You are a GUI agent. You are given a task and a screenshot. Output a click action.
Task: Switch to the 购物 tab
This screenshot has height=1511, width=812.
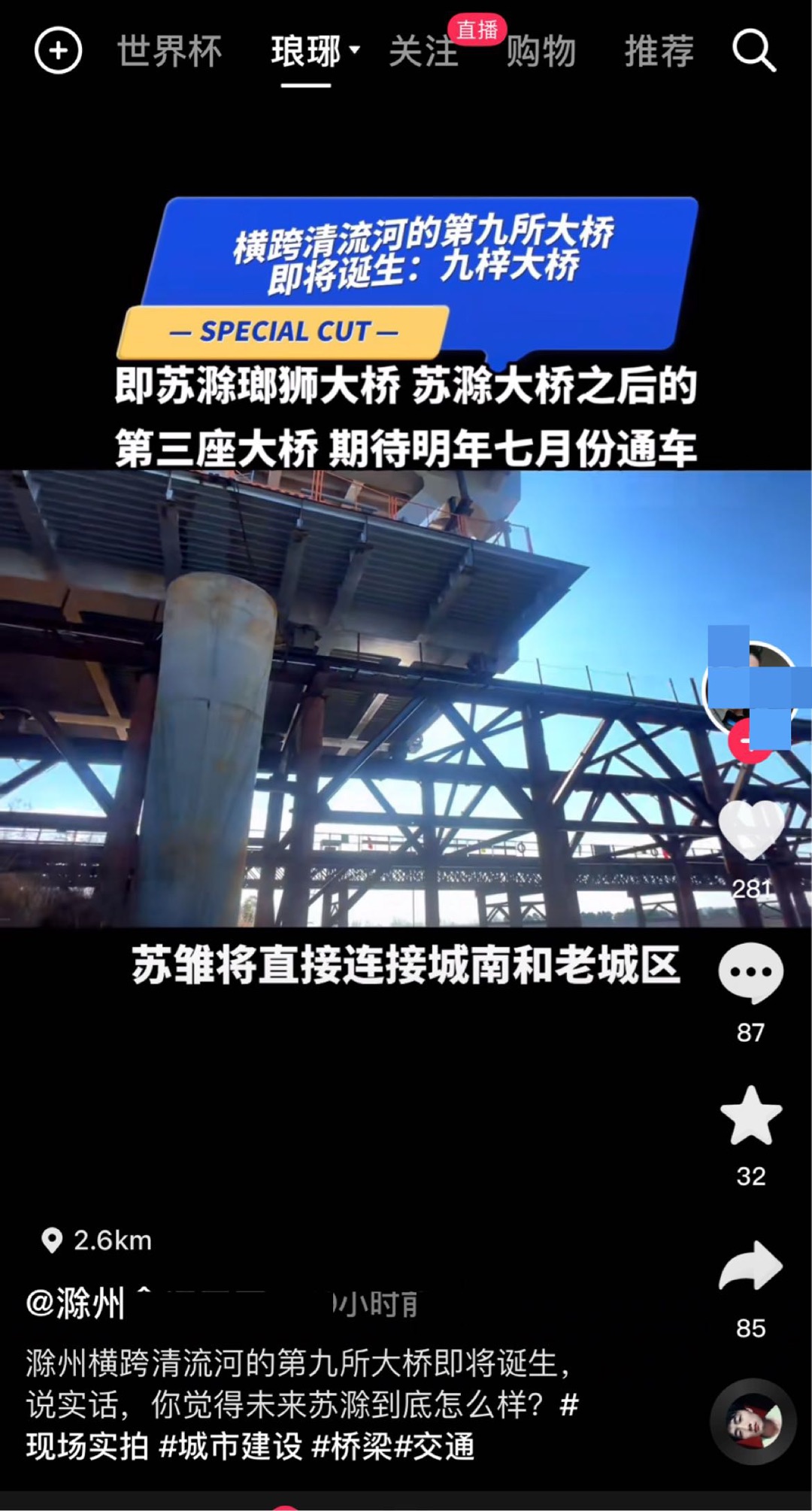click(x=541, y=51)
